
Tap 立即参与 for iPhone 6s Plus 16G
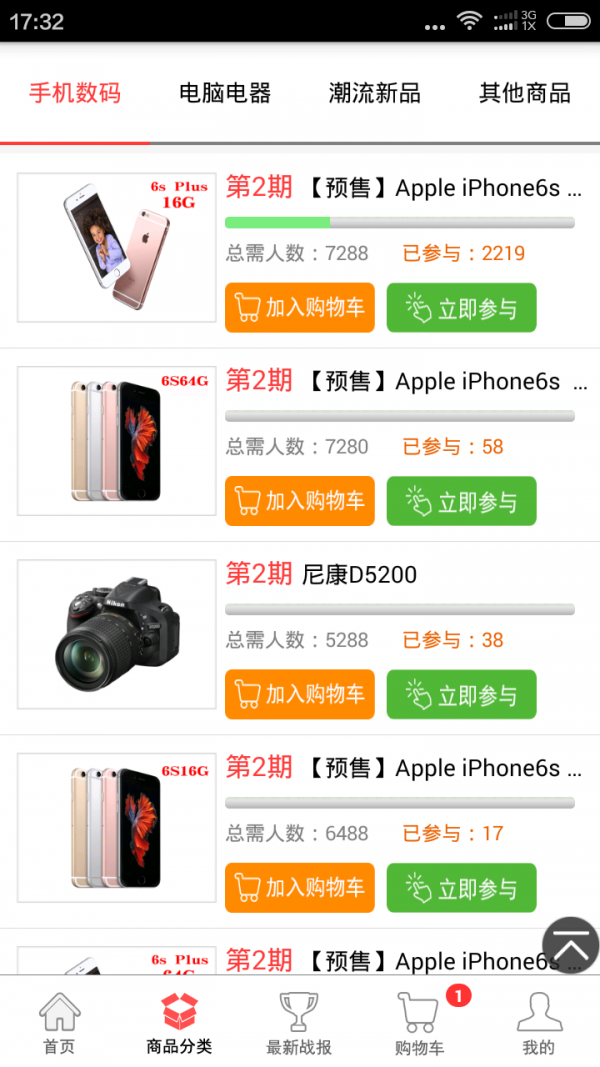pos(461,308)
